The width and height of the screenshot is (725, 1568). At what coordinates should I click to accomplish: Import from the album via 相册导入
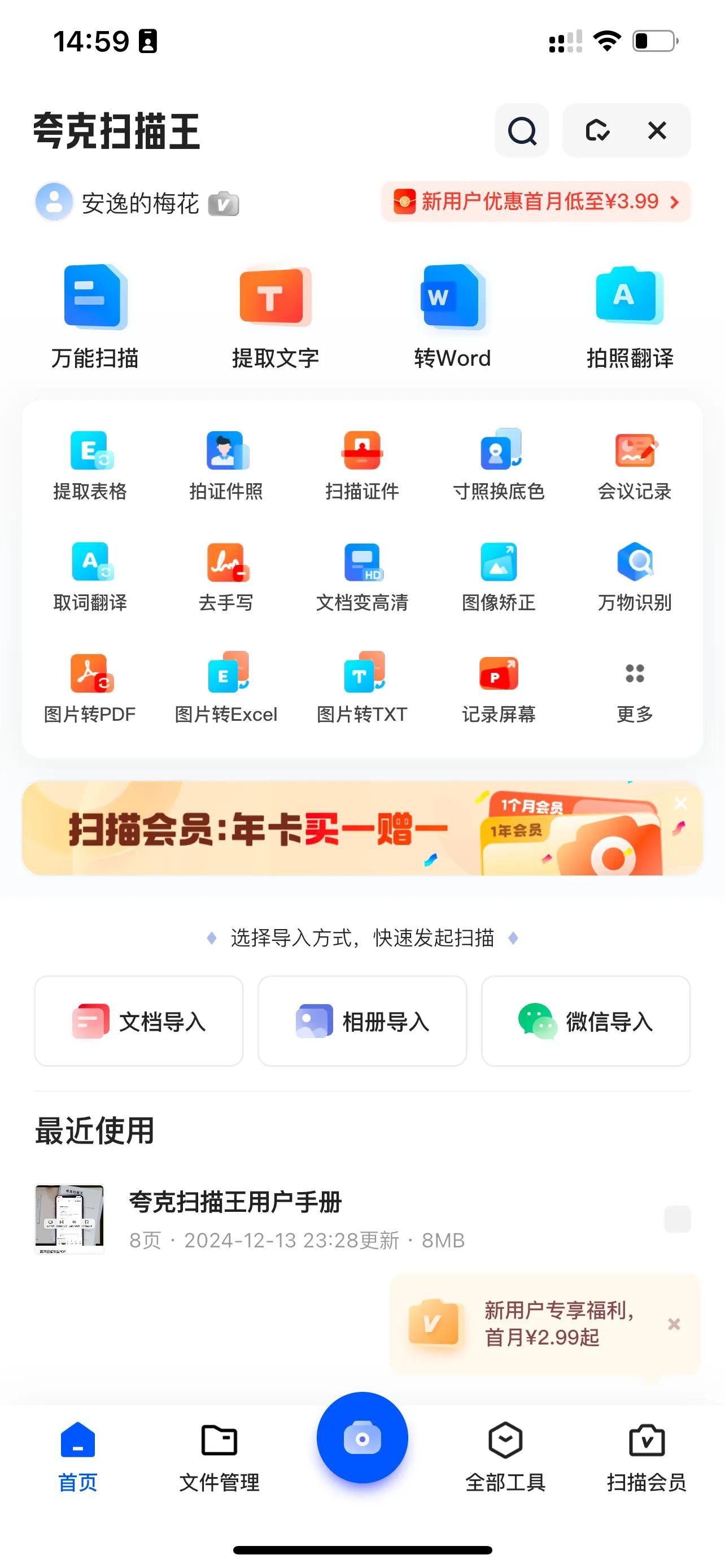(x=362, y=1021)
